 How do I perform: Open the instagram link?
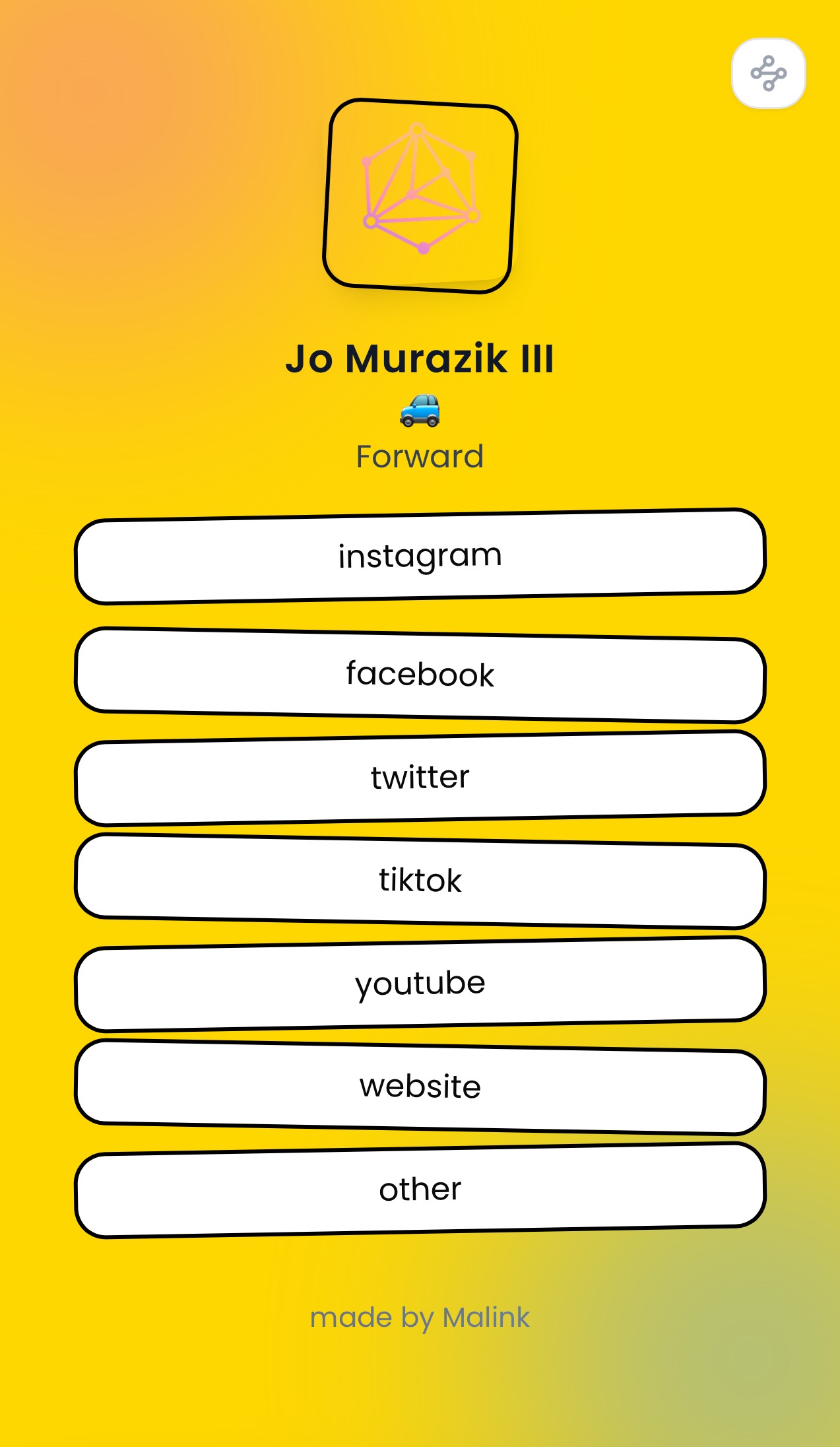pos(420,556)
